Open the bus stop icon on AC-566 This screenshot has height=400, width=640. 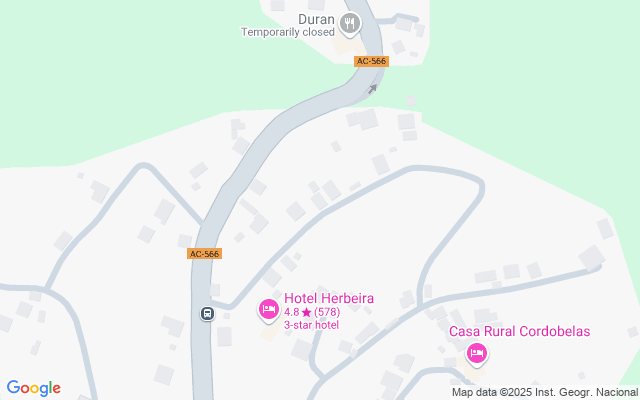[207, 313]
